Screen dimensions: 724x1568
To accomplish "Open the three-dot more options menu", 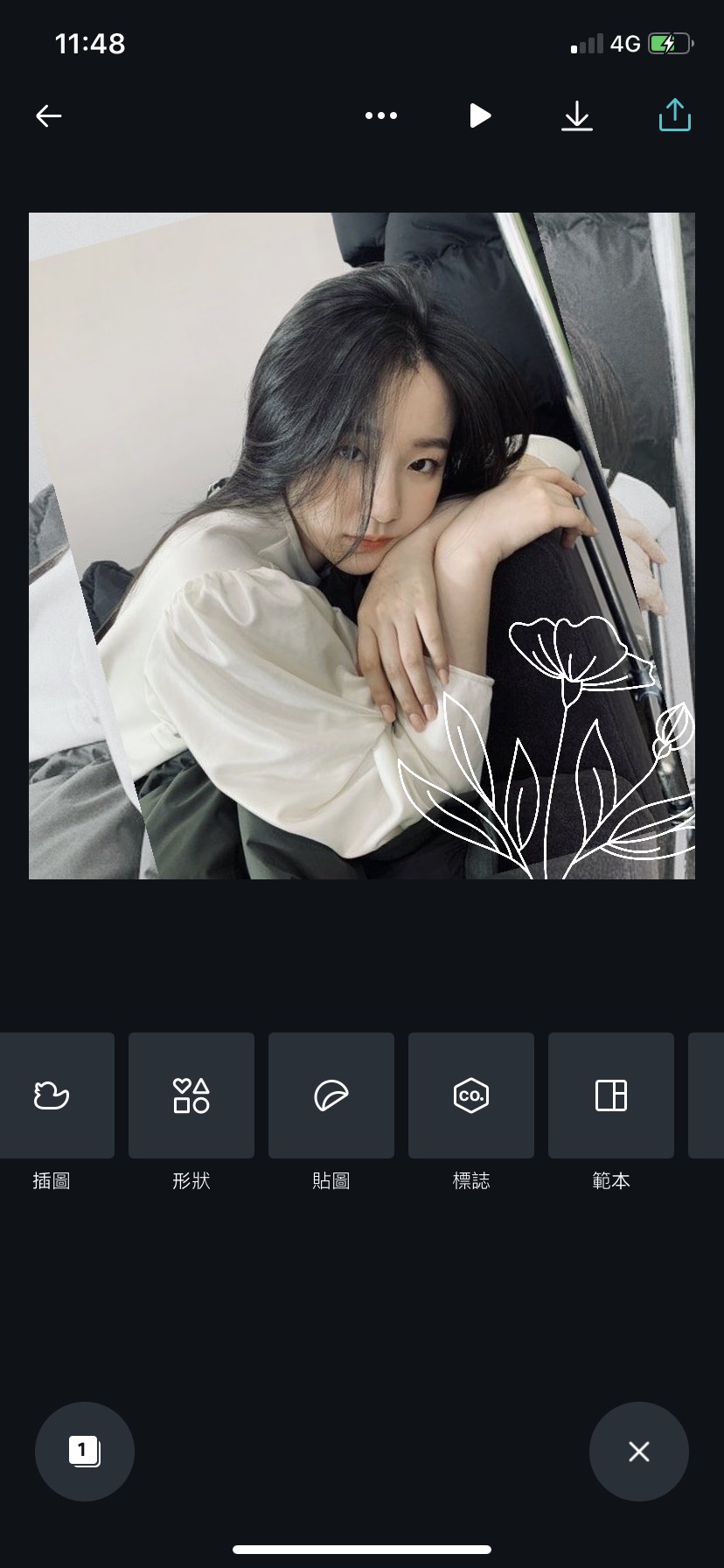I will pyautogui.click(x=381, y=115).
